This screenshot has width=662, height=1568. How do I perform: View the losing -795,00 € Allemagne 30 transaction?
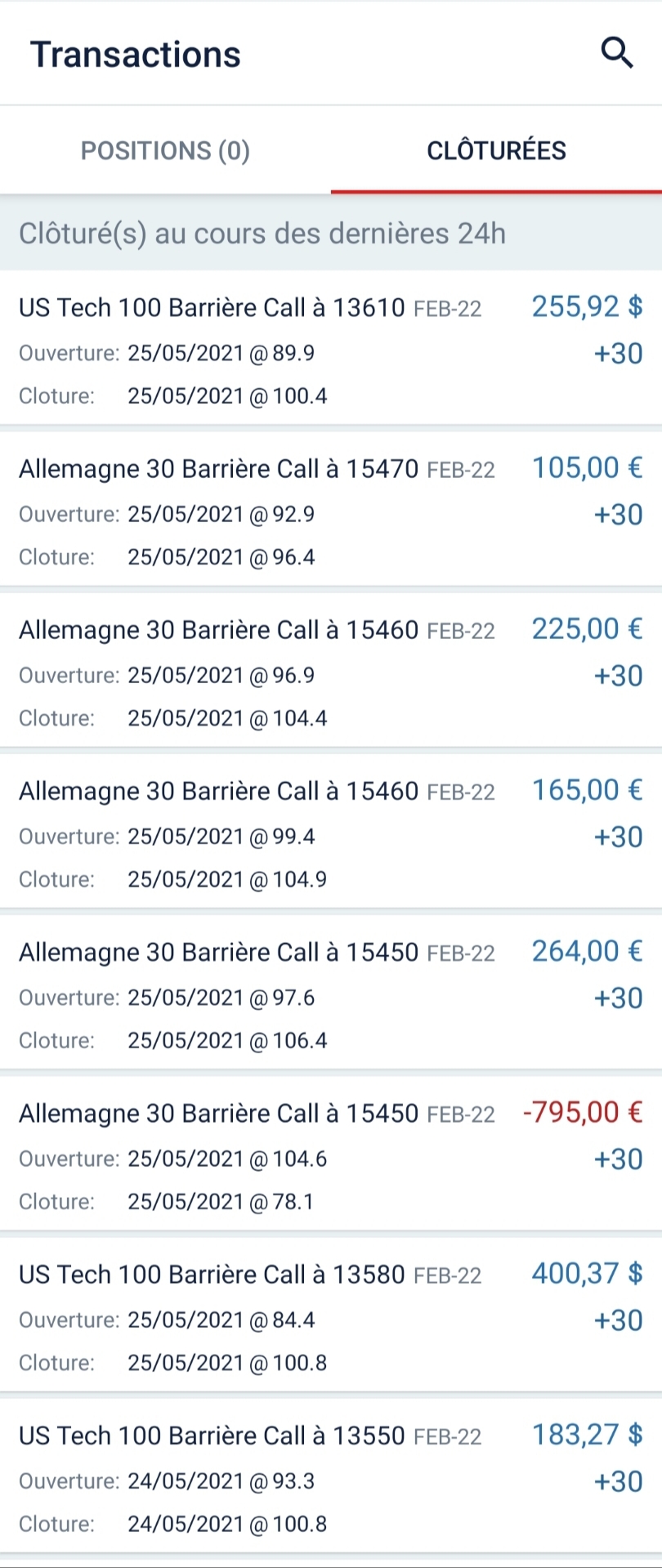tap(330, 1155)
